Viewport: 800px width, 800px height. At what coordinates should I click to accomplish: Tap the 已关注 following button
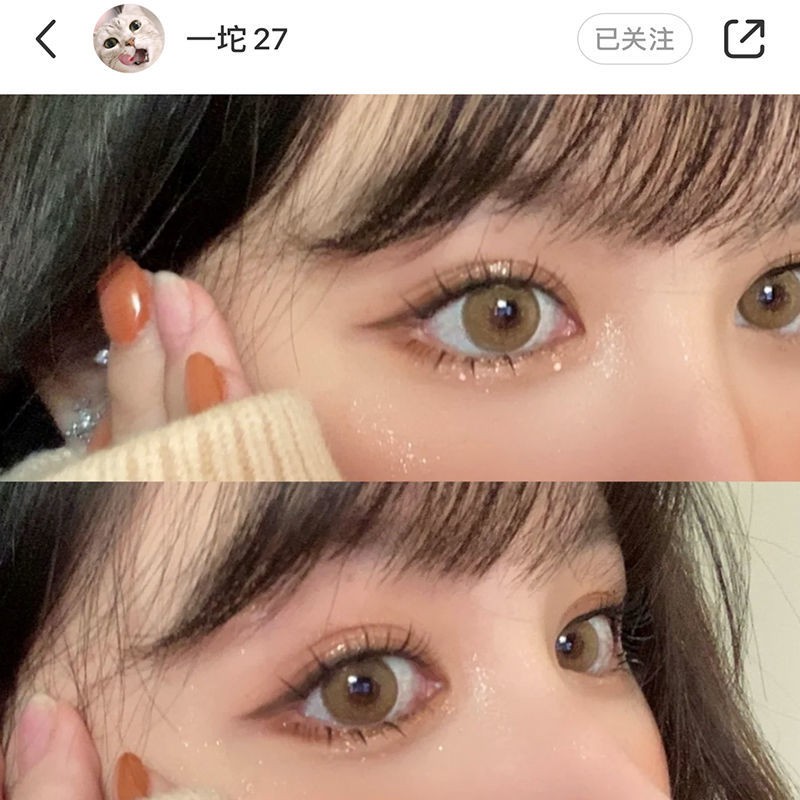[634, 40]
